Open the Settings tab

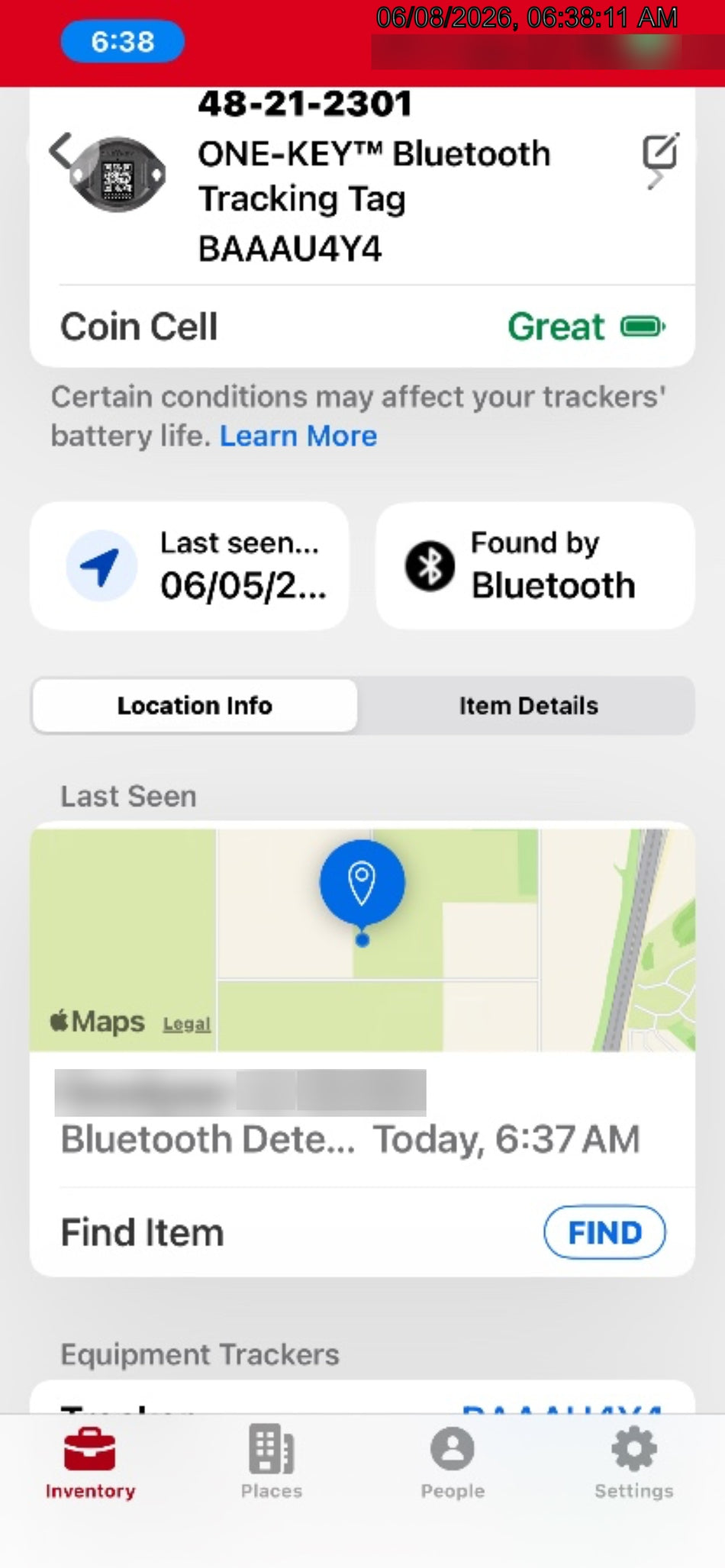pos(634,1463)
